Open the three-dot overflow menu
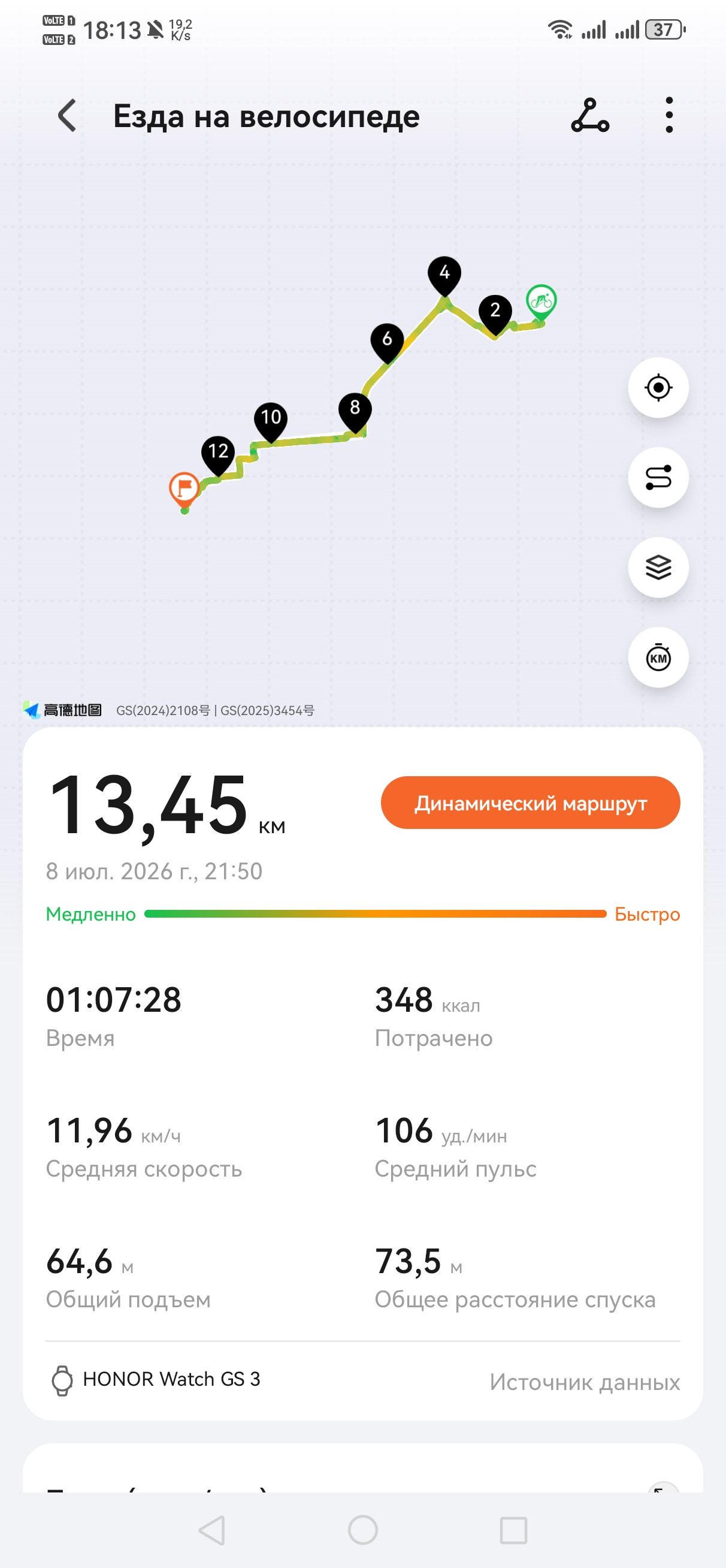 click(x=670, y=115)
